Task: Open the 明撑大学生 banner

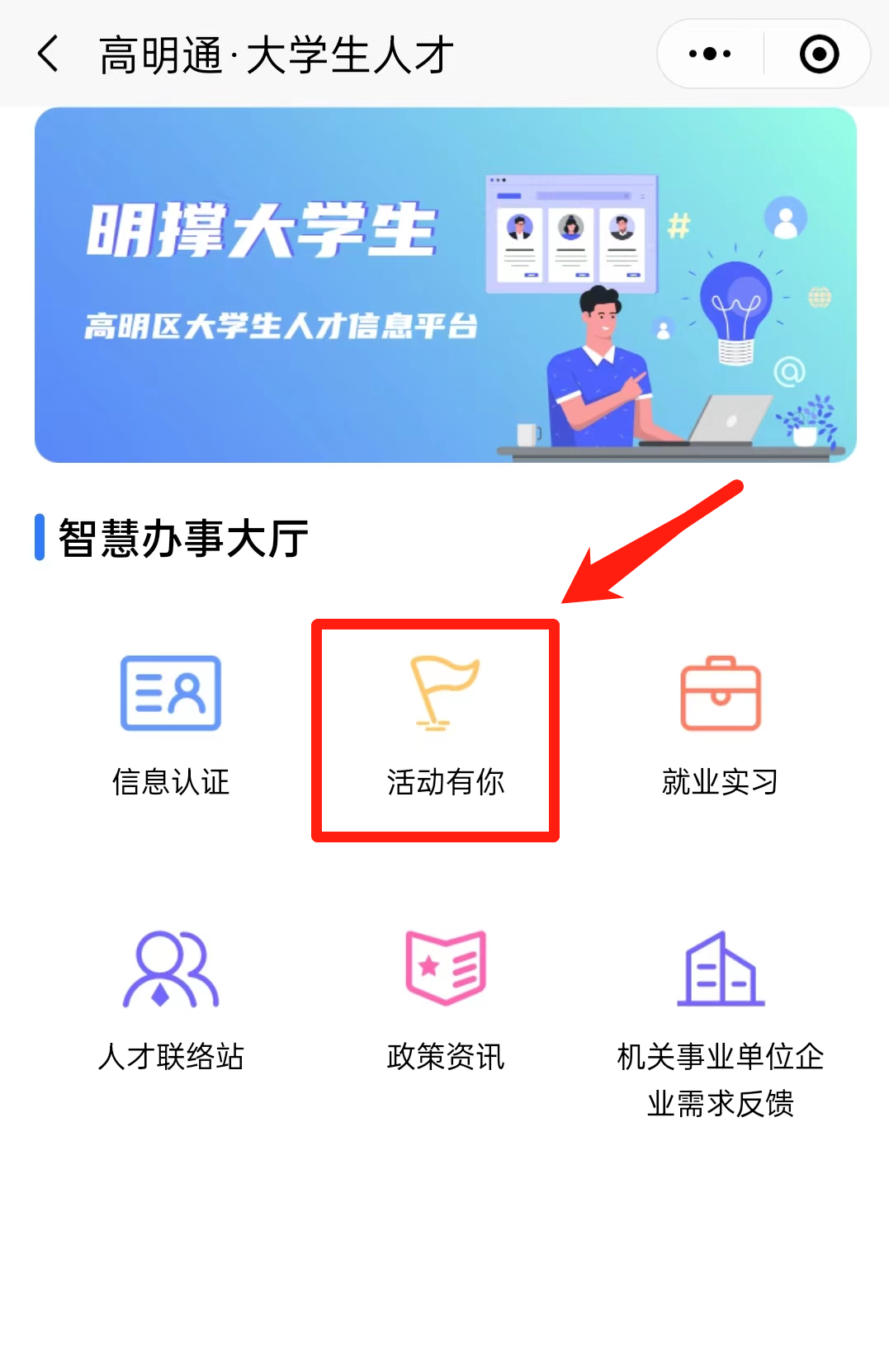Action: tap(446, 285)
